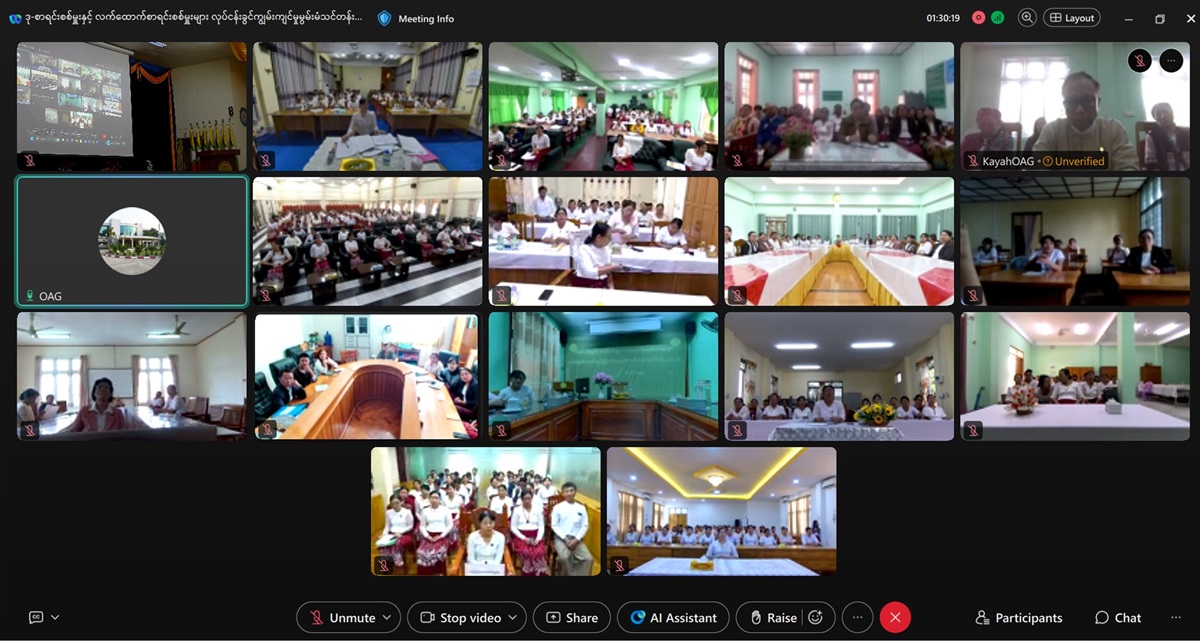Expand audio options arrow next to Unmute

[x=388, y=618]
